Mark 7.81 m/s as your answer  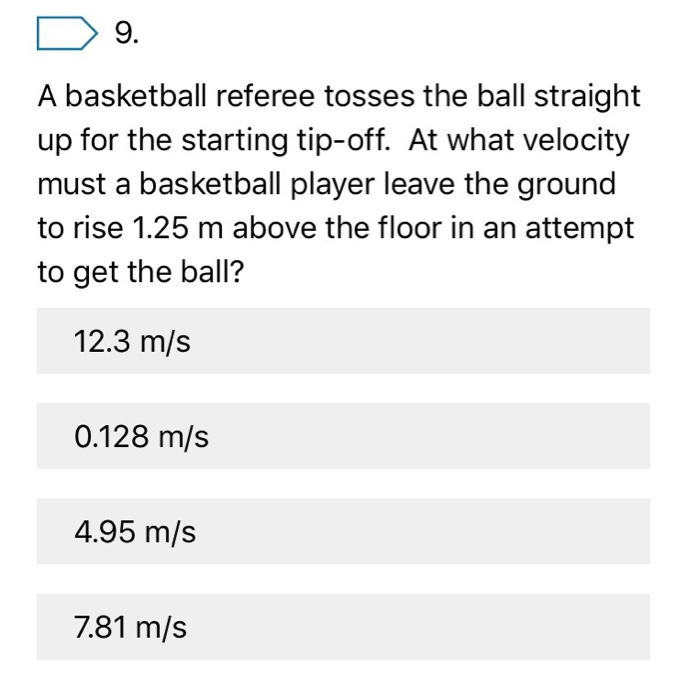343,627
